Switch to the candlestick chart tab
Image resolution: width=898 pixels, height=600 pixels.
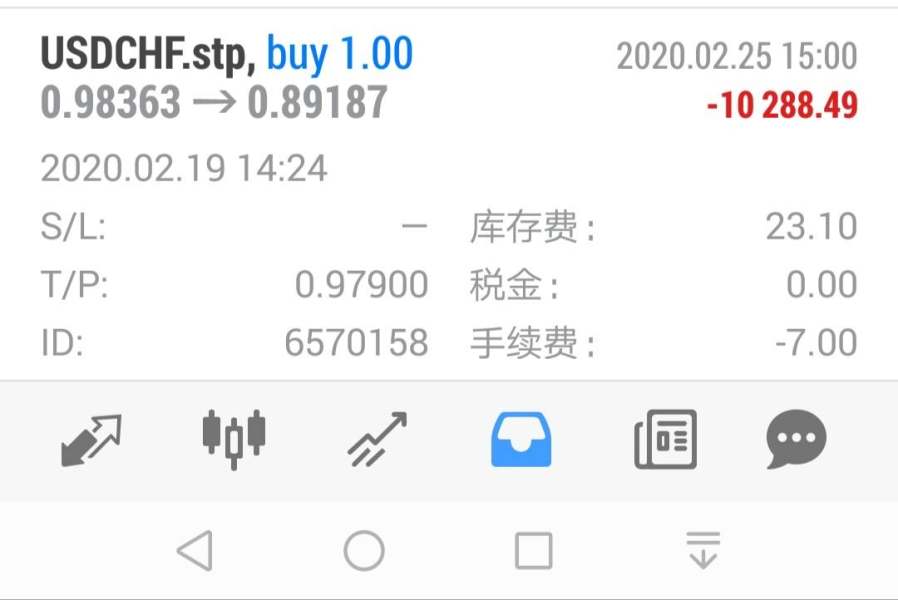pos(234,440)
